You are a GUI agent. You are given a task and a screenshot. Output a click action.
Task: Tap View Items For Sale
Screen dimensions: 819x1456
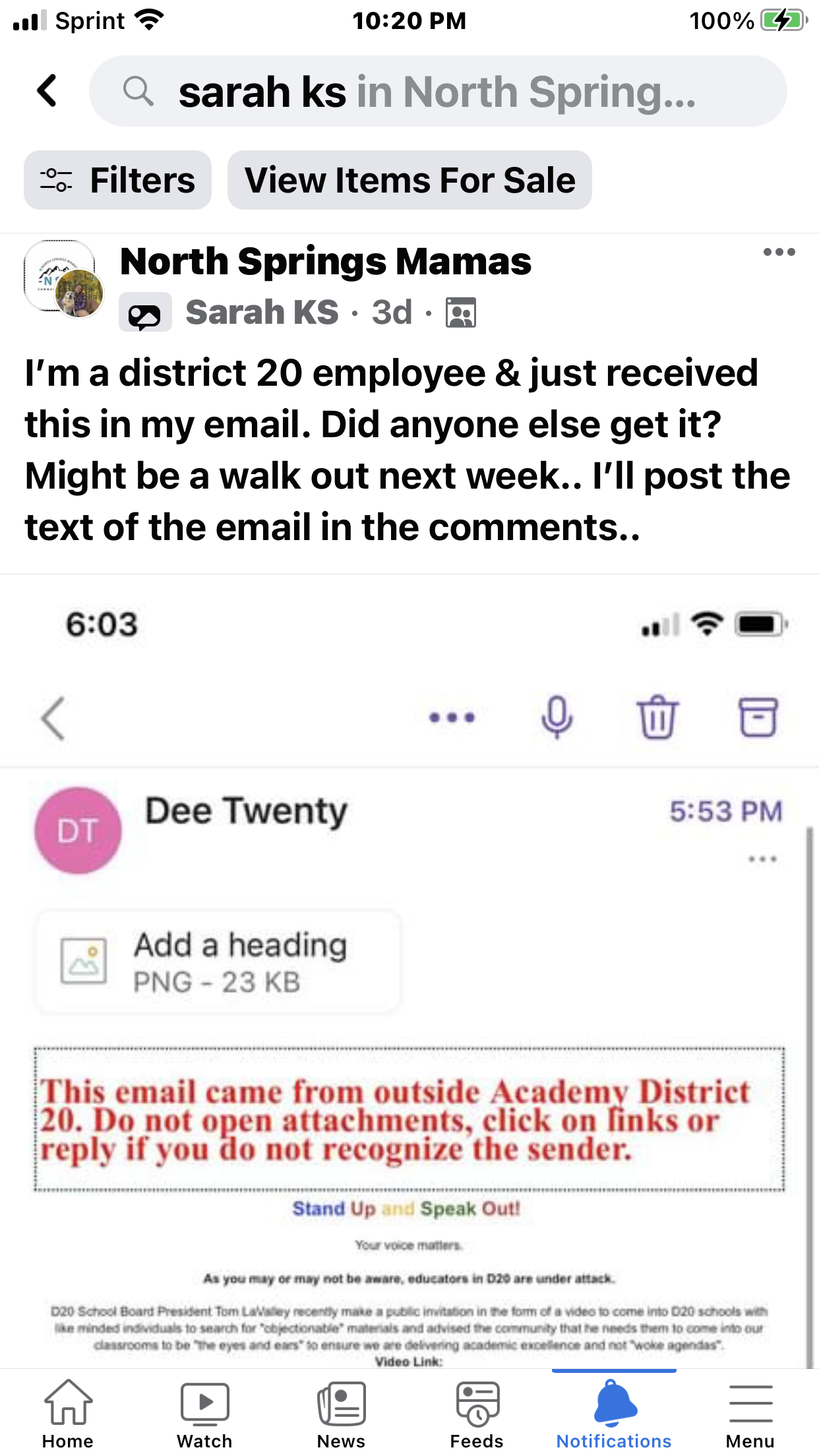(409, 180)
